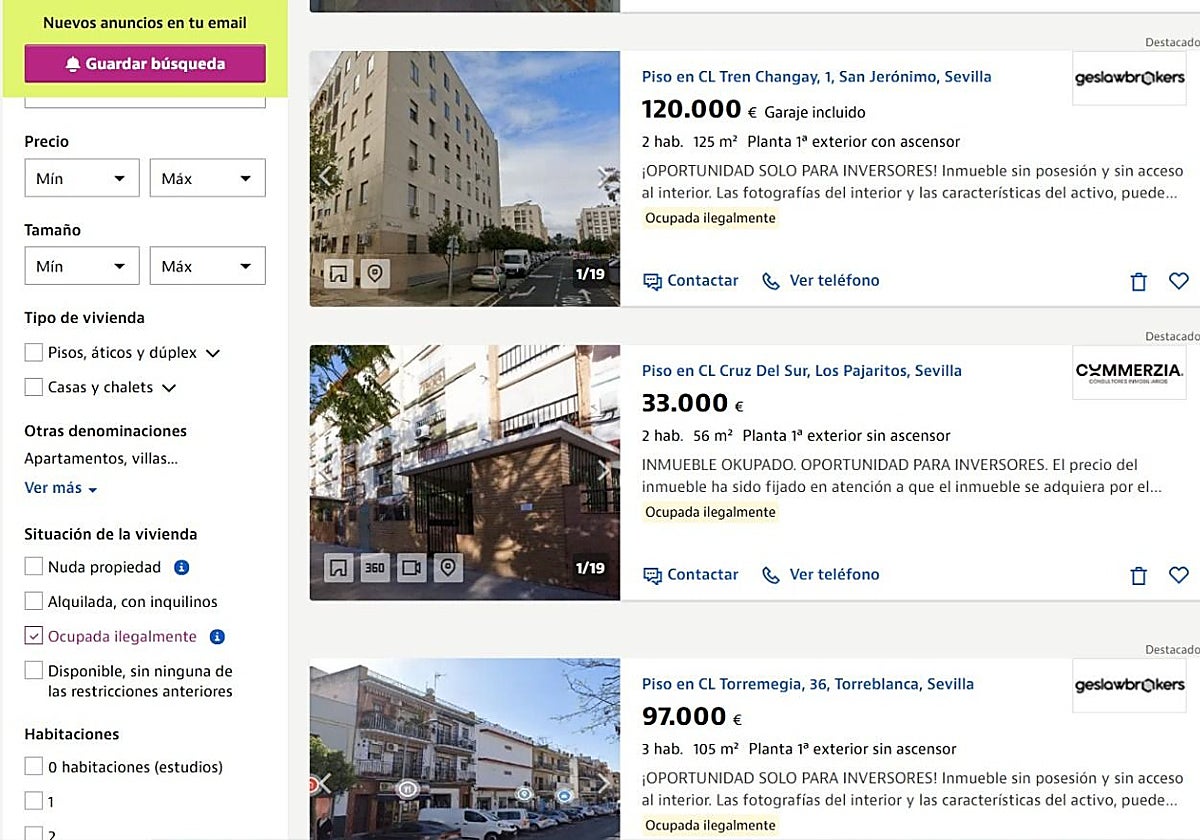Open the Tamaño Máx dropdown

pyautogui.click(x=207, y=266)
